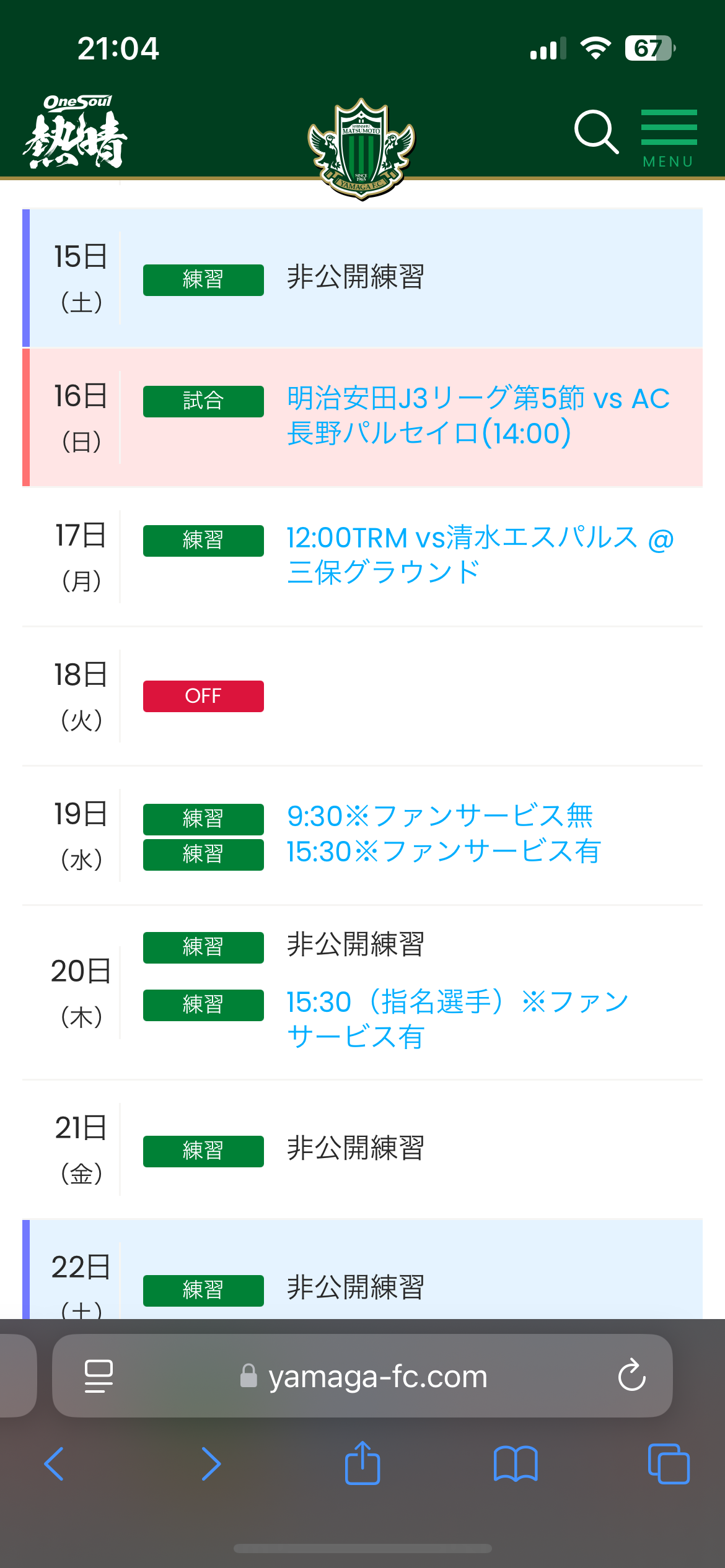
Task: Open the 15:30 nominated players practice link
Action: click(457, 1019)
